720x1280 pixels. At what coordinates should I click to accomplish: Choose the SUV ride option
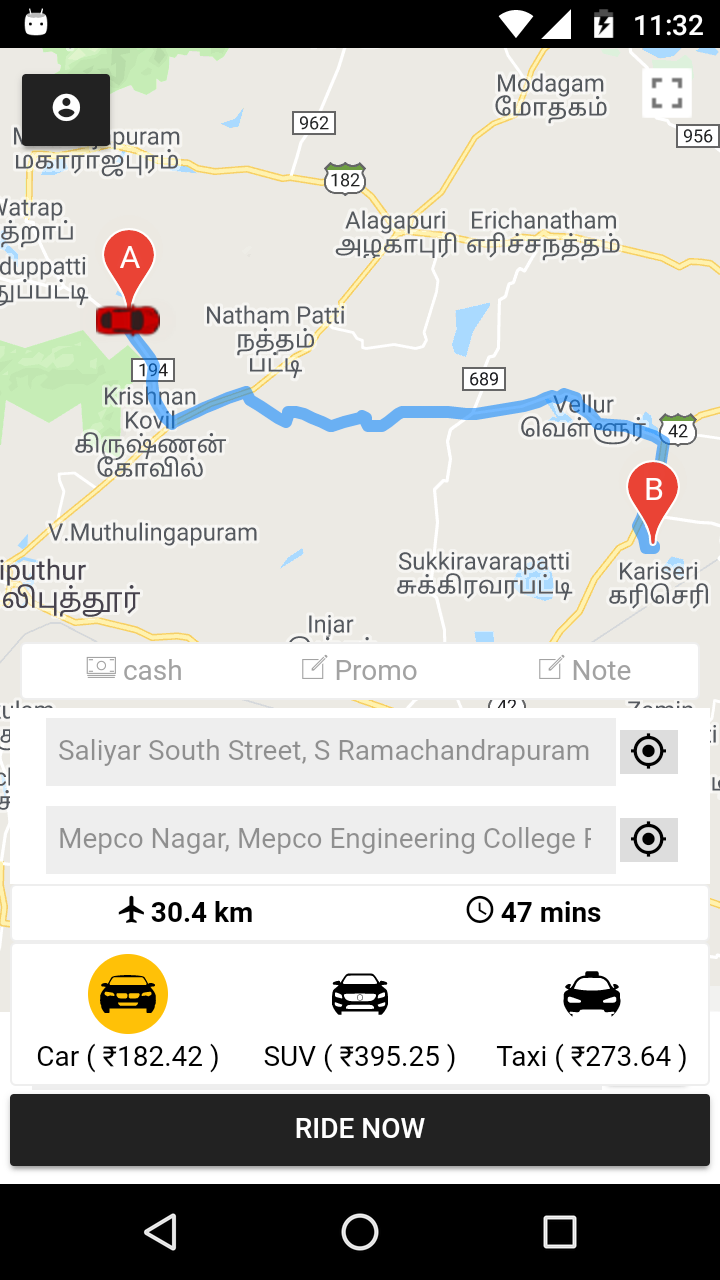tap(360, 995)
